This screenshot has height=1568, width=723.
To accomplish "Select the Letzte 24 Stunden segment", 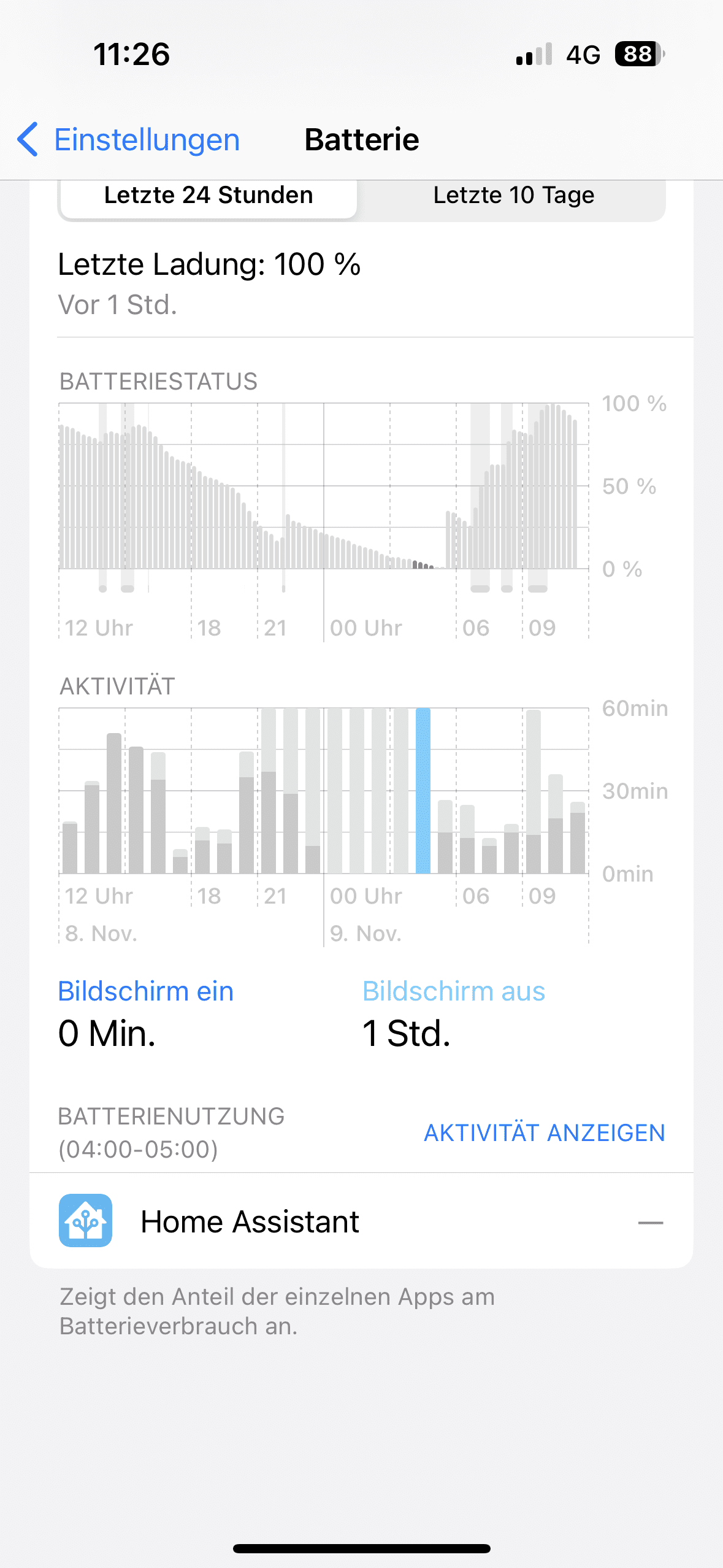I will point(208,196).
